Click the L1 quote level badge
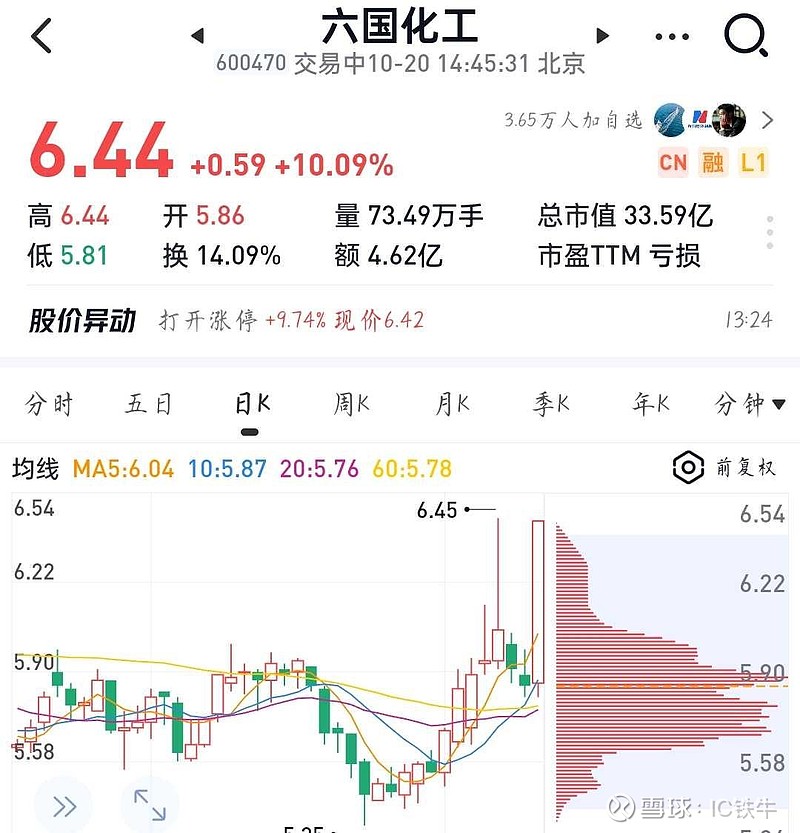 (755, 162)
